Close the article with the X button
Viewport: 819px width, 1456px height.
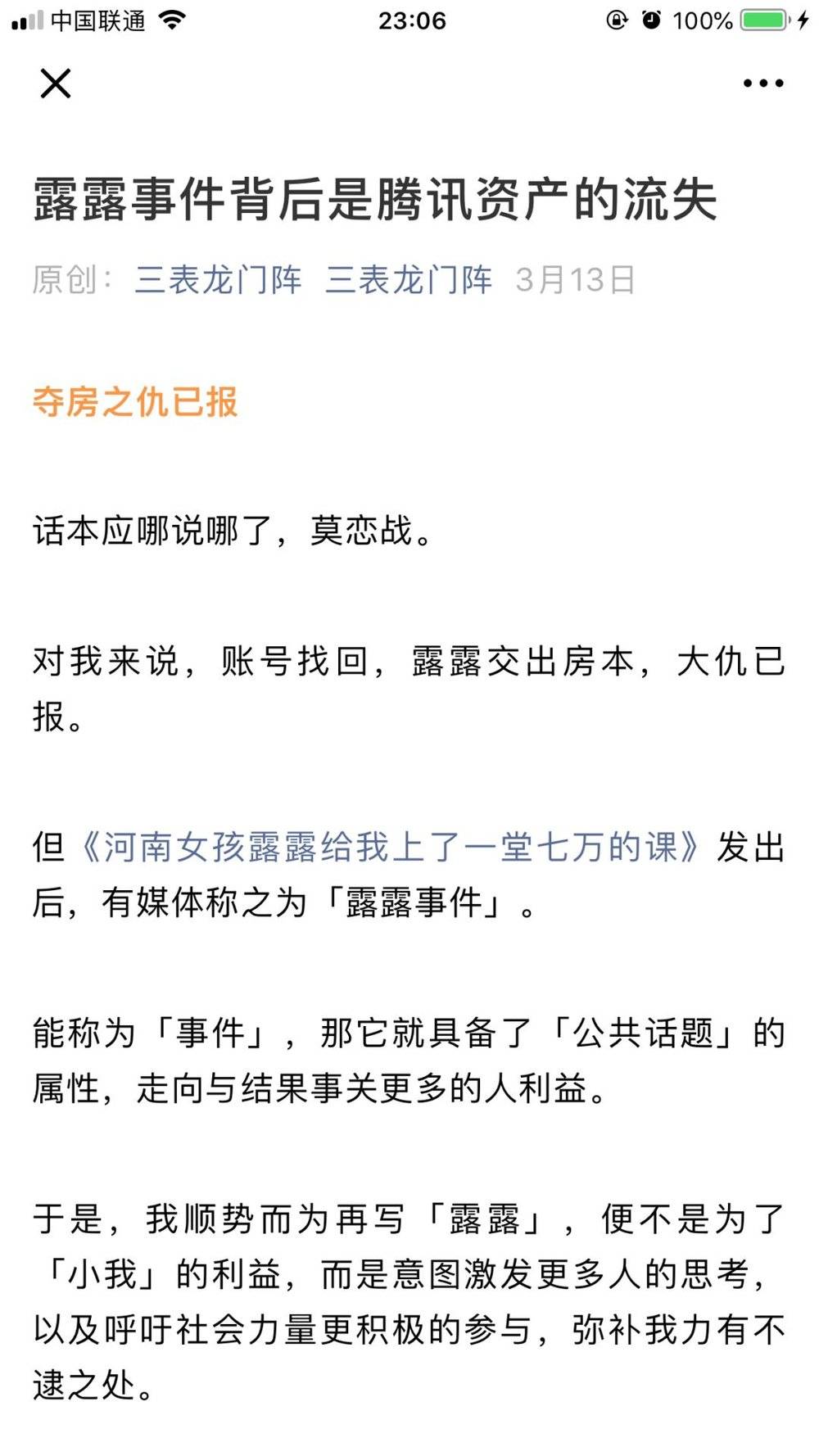(56, 84)
